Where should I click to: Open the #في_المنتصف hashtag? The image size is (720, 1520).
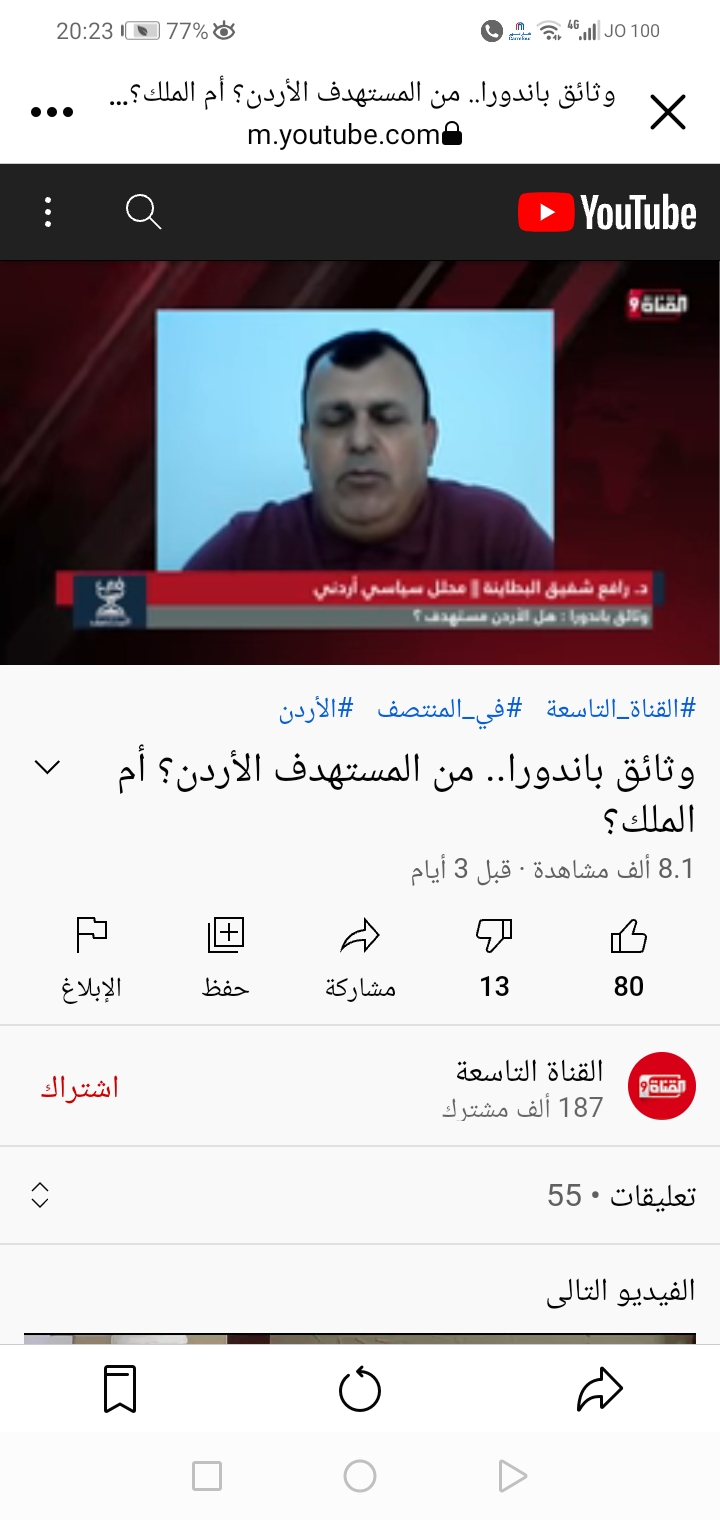point(449,710)
